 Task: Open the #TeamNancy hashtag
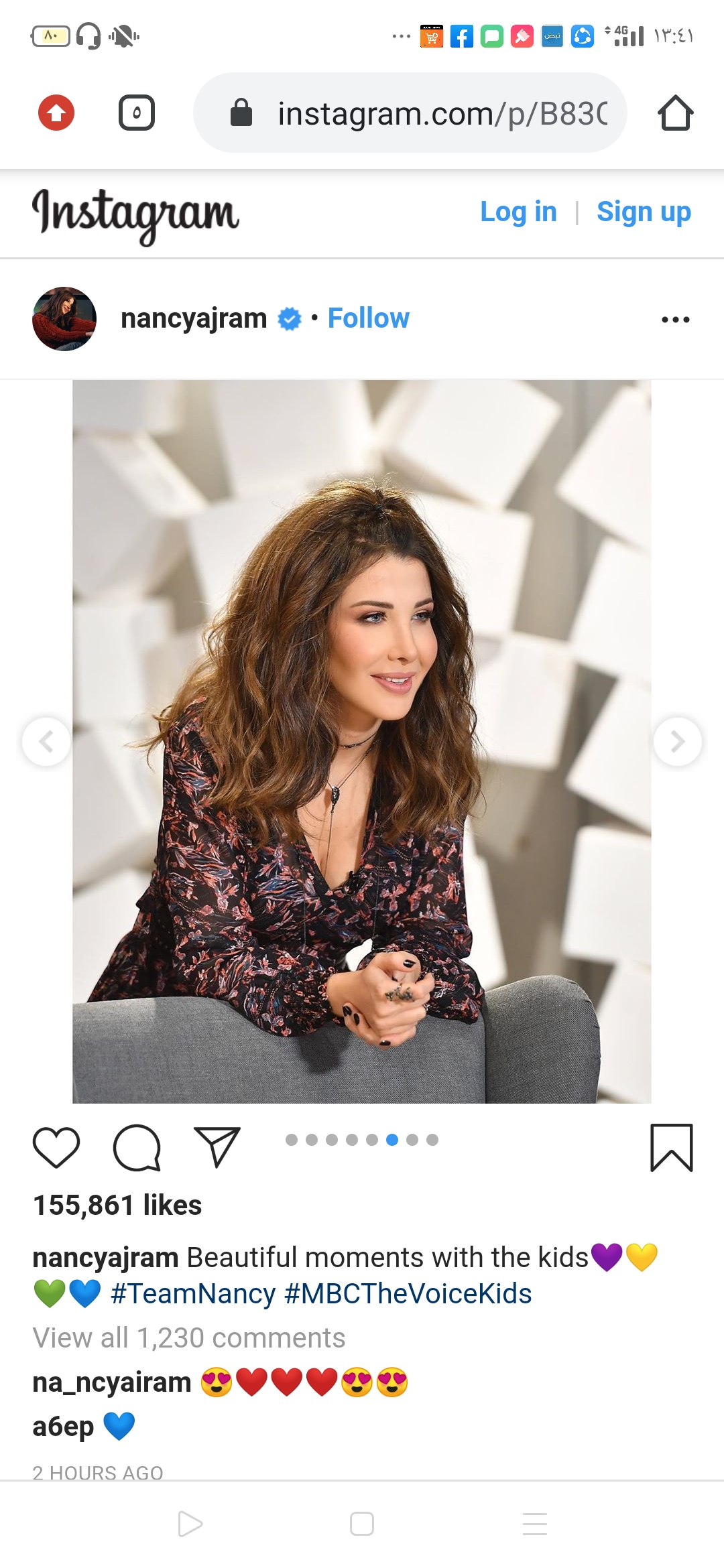[x=193, y=1294]
